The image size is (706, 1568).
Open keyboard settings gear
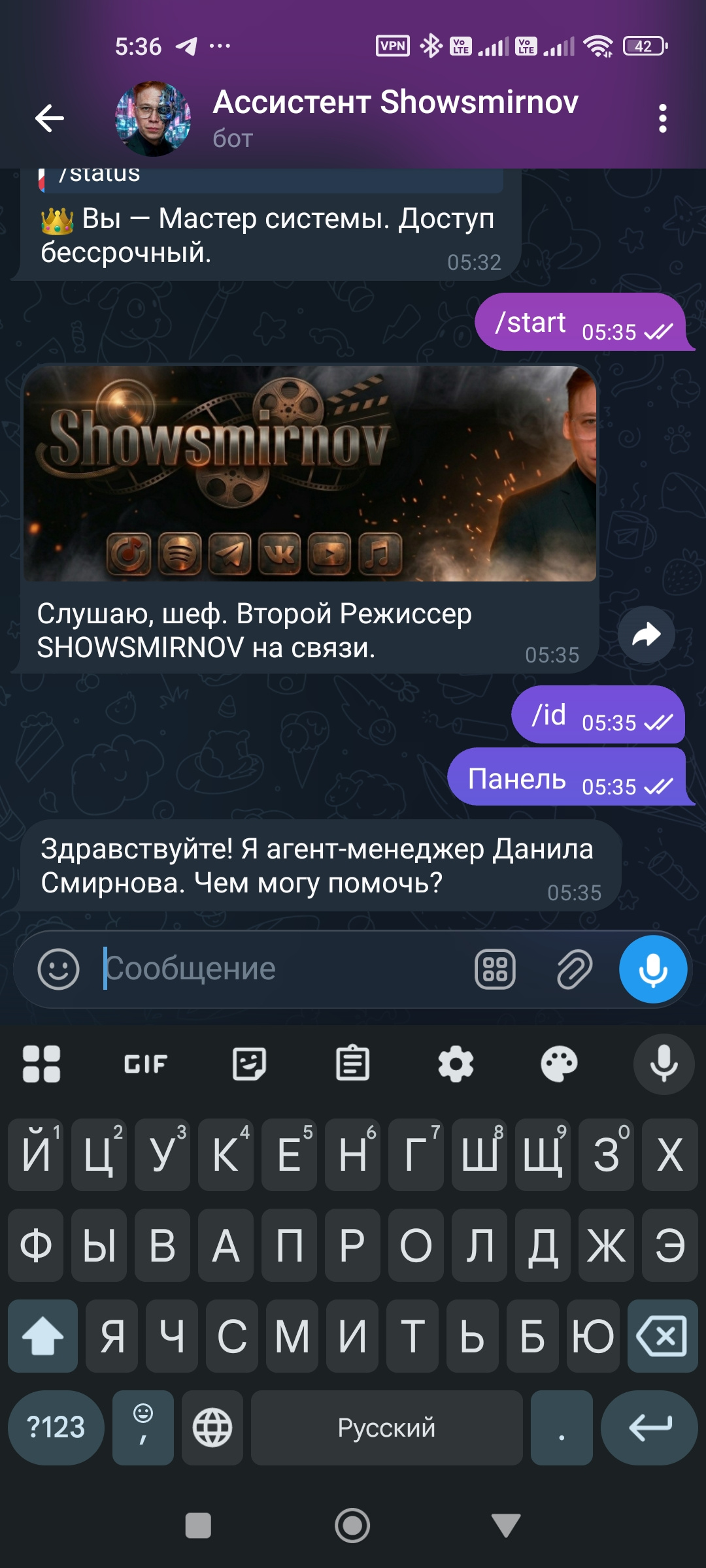pyautogui.click(x=456, y=1064)
